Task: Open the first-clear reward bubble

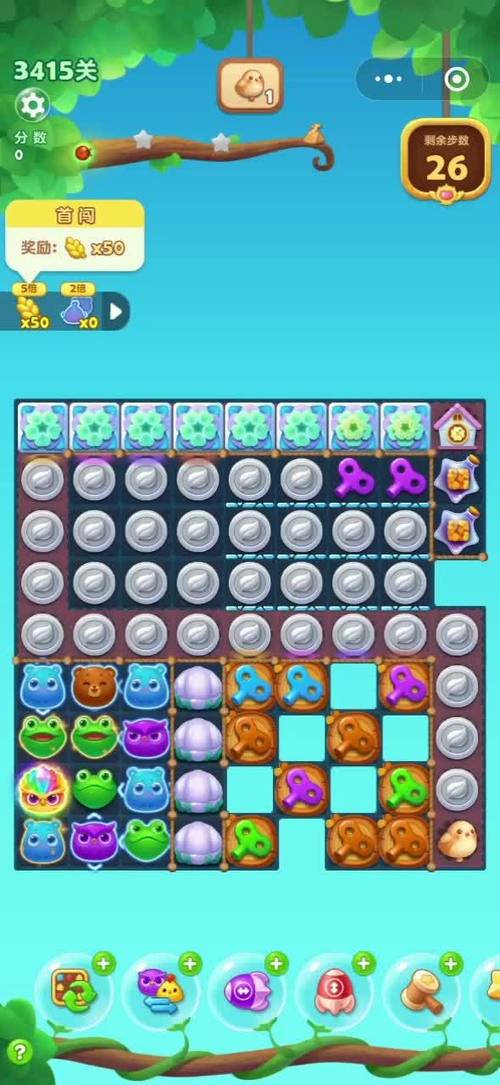Action: coord(75,235)
